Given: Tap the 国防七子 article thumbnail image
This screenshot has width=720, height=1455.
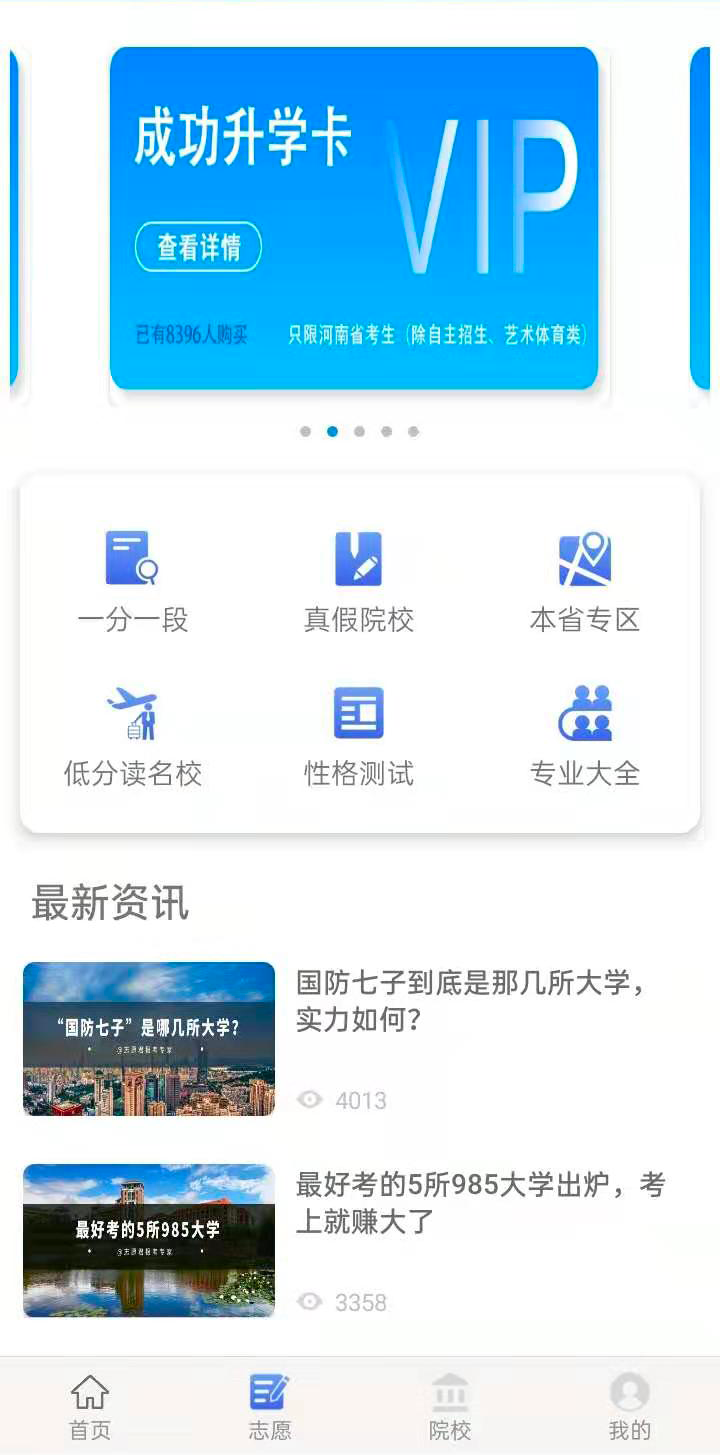Looking at the screenshot, I should (x=147, y=1040).
